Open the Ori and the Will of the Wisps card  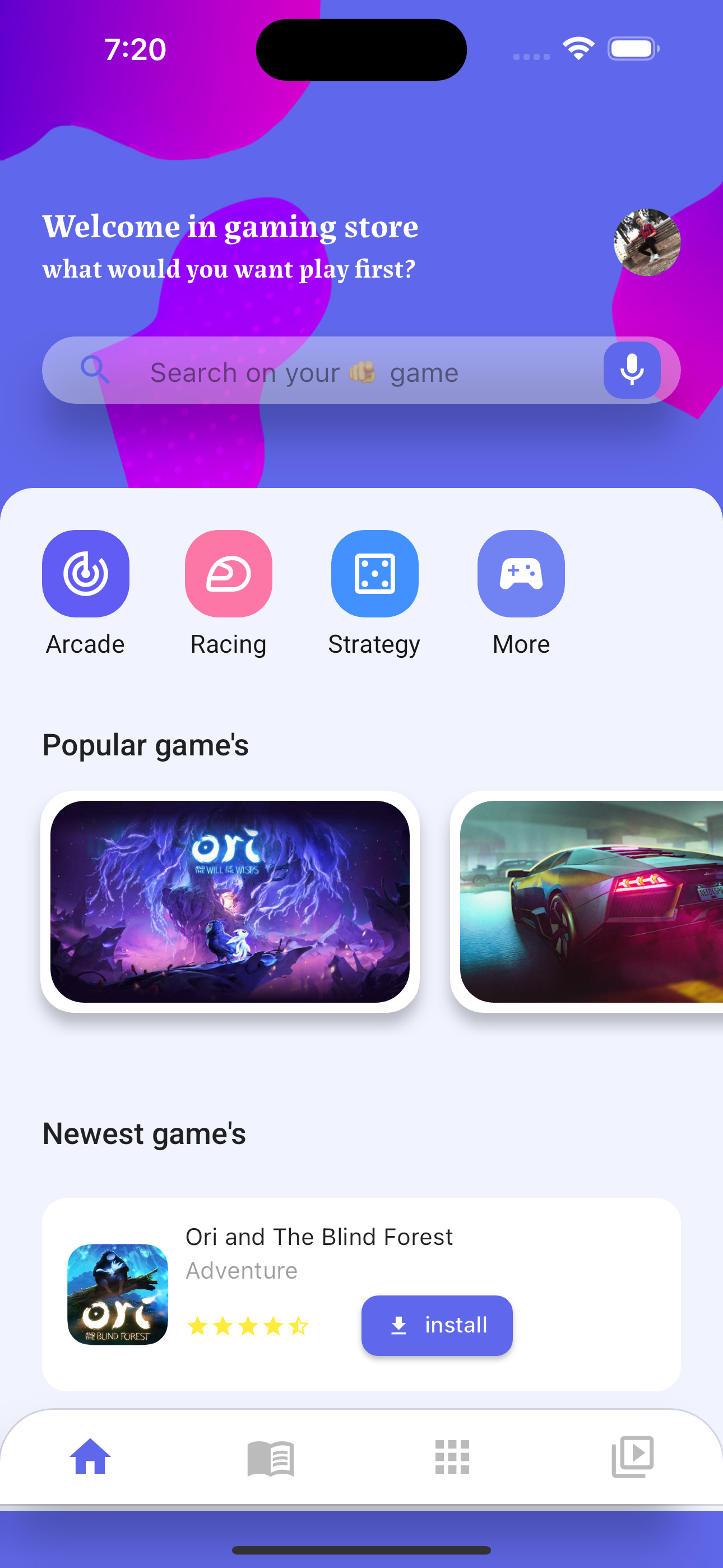point(230,901)
